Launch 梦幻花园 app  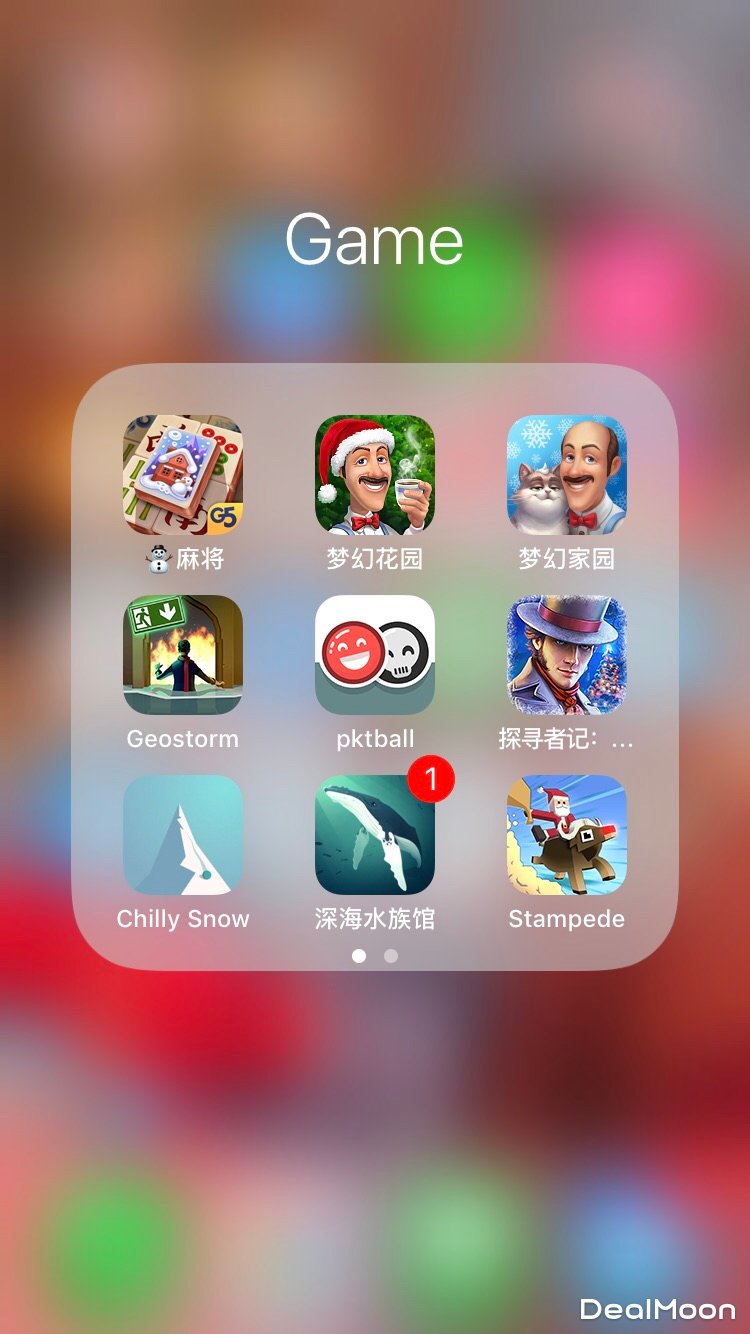tap(375, 476)
